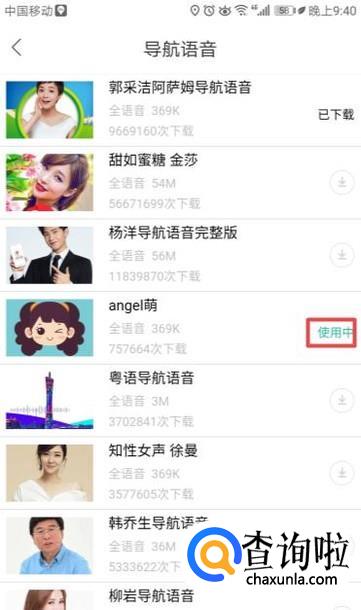The image size is (361, 610).
Task: Open the angel萌 voice row
Action: point(180,328)
